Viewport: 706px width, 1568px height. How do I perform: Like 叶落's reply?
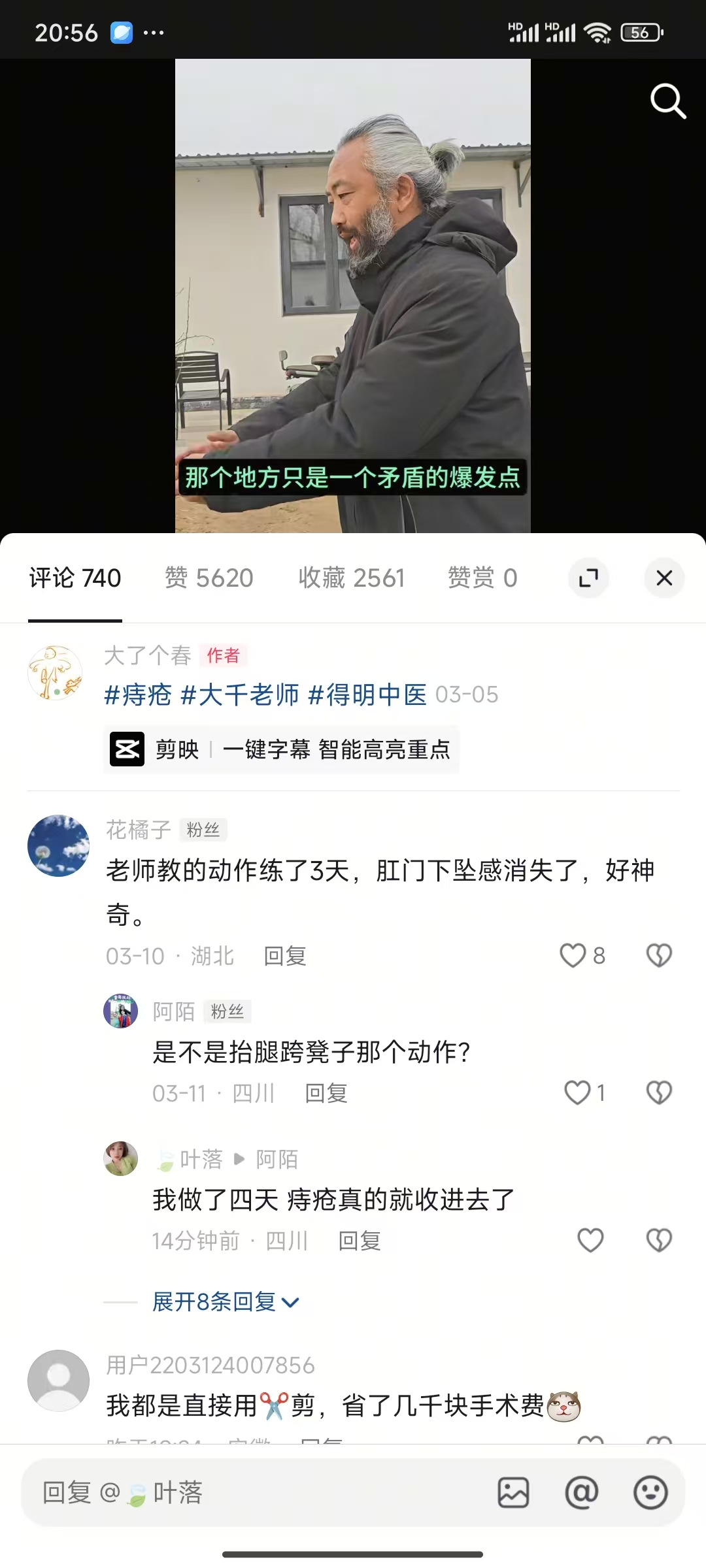tap(590, 1240)
